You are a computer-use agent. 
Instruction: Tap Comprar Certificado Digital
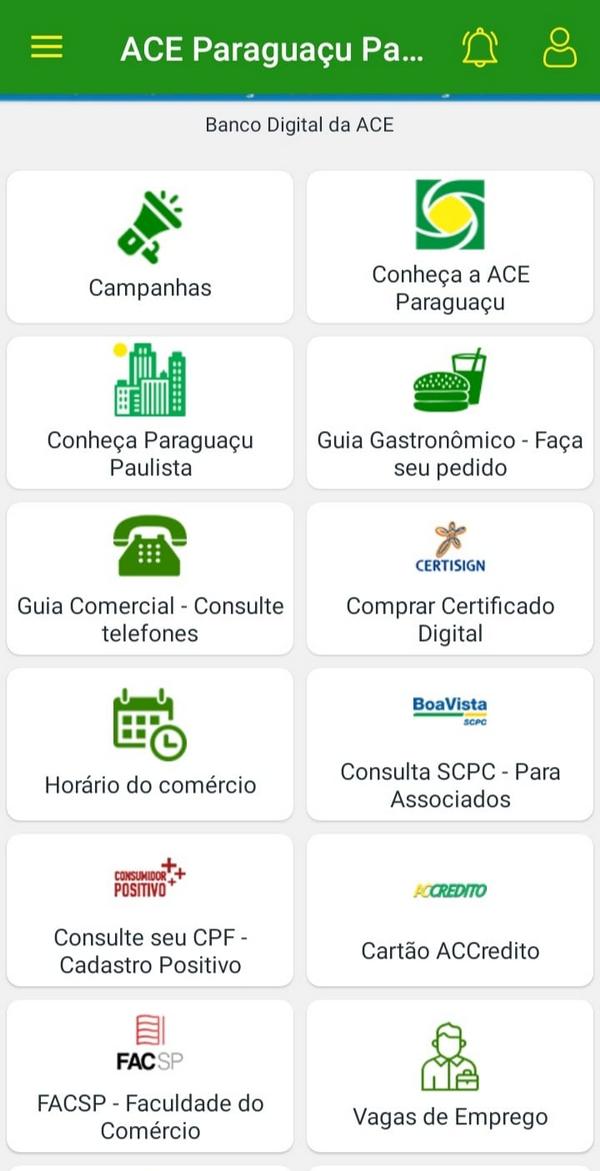tap(450, 579)
